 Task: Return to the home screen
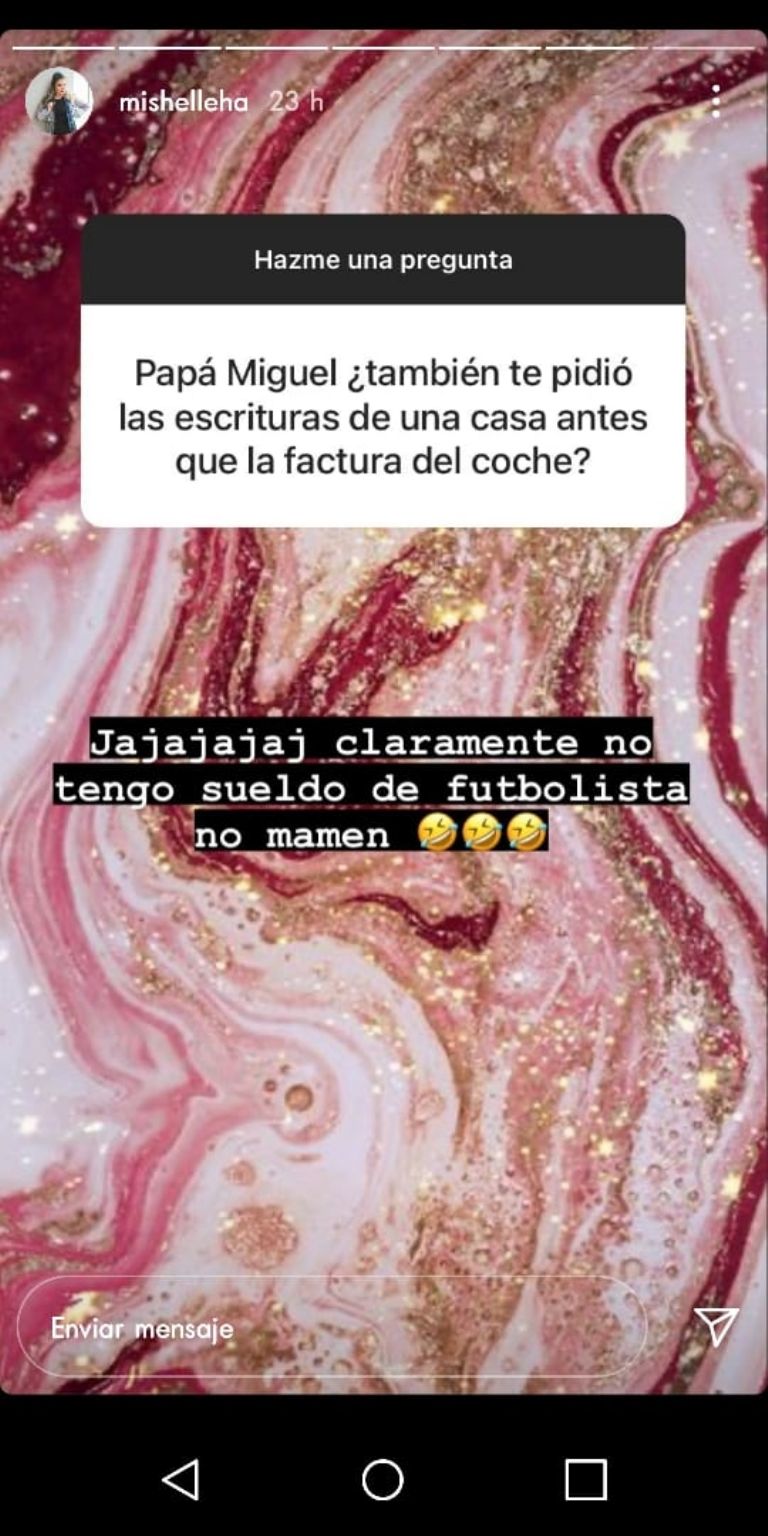383,1479
